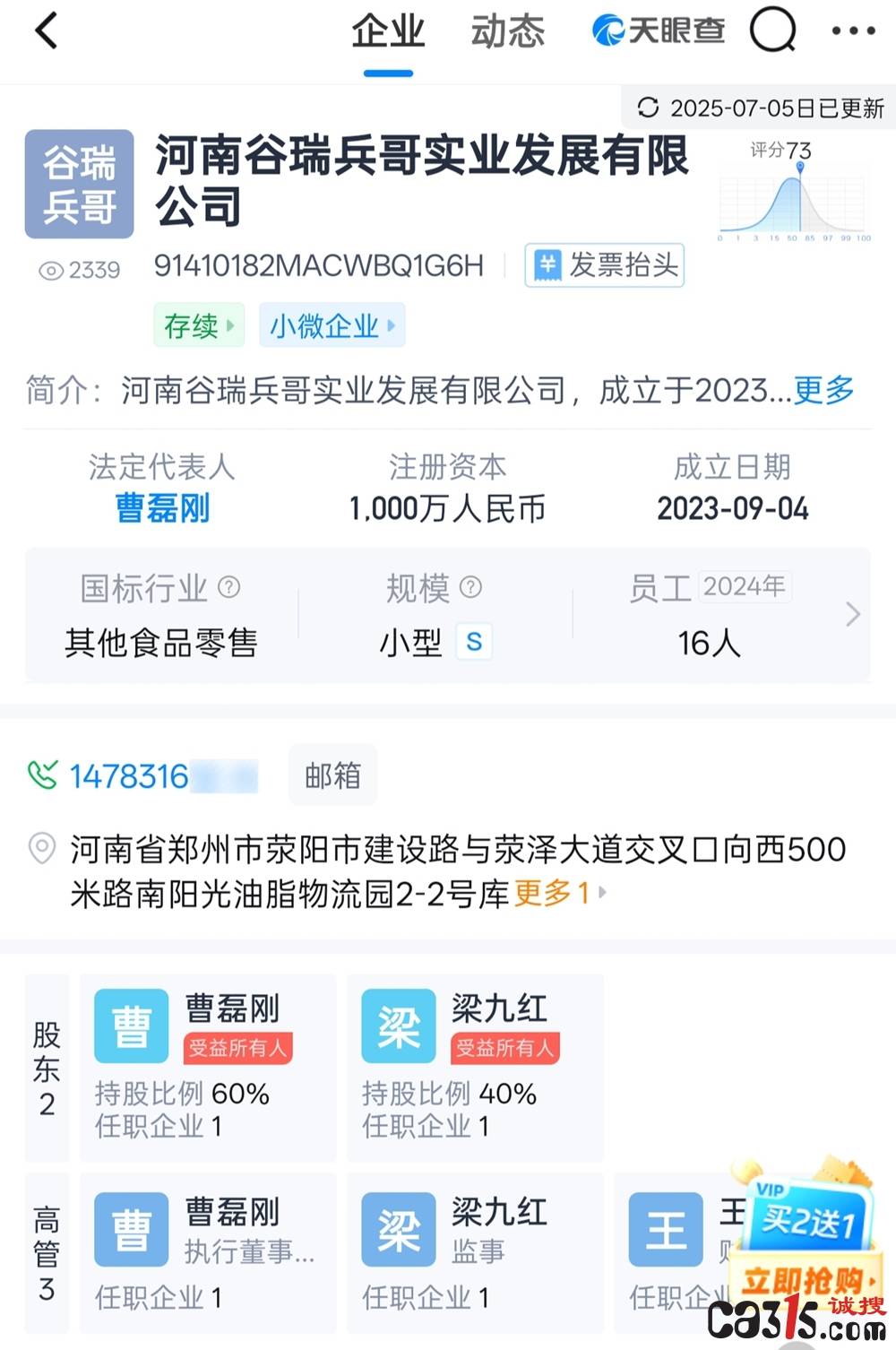Open the 发票抬头 invoice header button

[x=605, y=265]
